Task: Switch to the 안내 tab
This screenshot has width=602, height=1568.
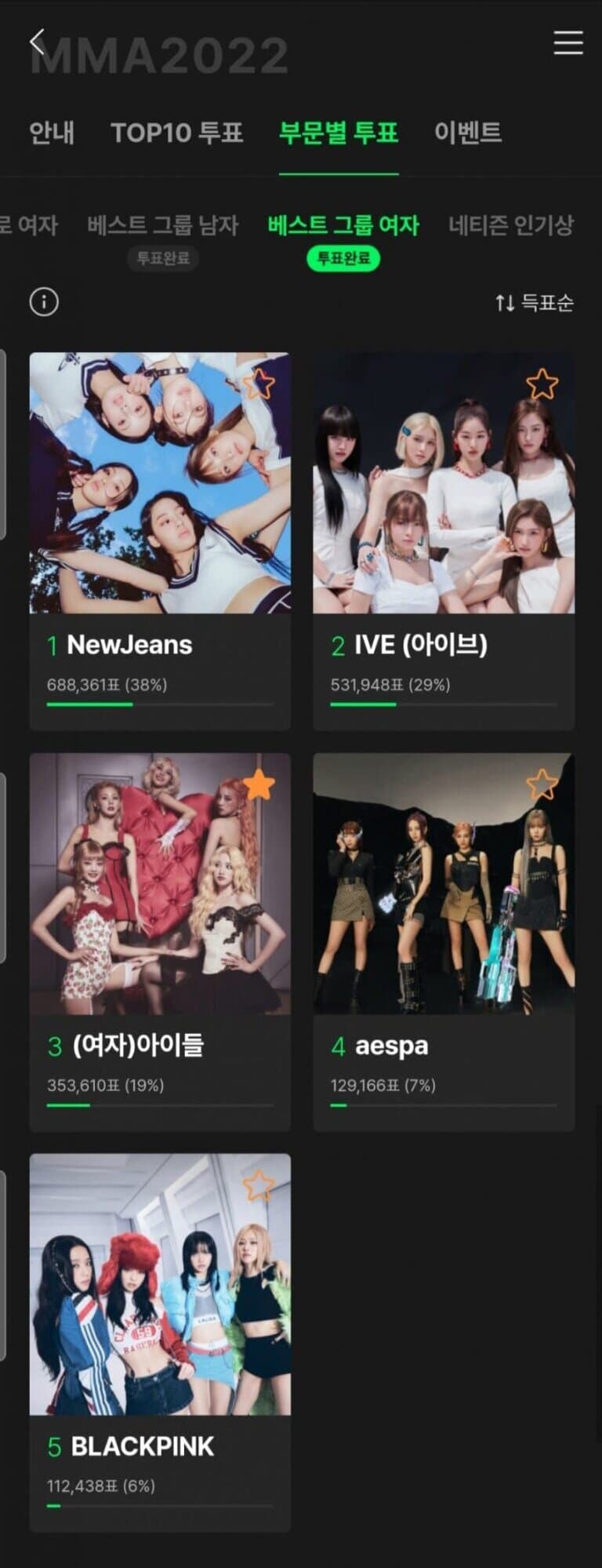Action: point(52,133)
